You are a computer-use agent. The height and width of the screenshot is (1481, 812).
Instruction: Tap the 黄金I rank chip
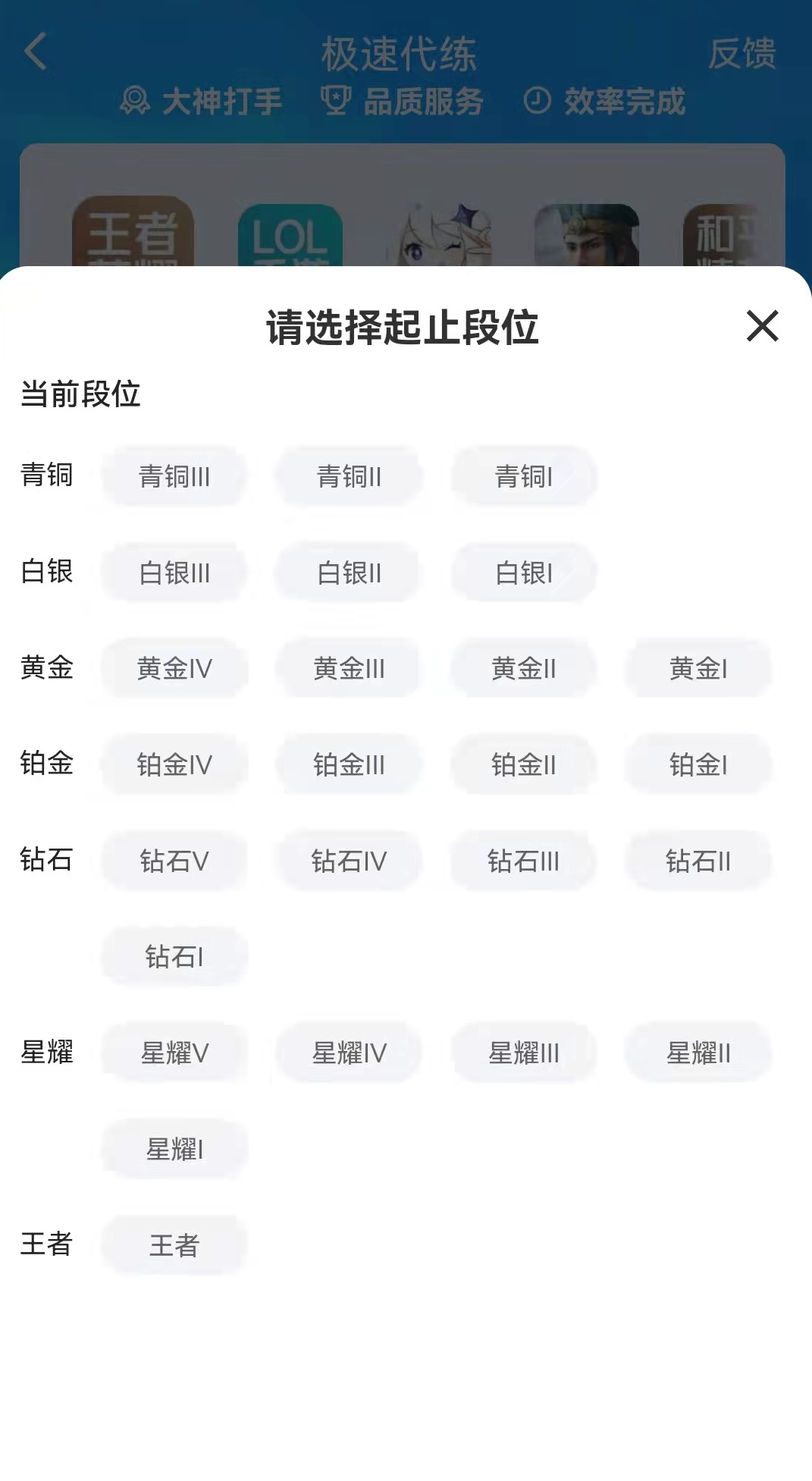(x=698, y=669)
